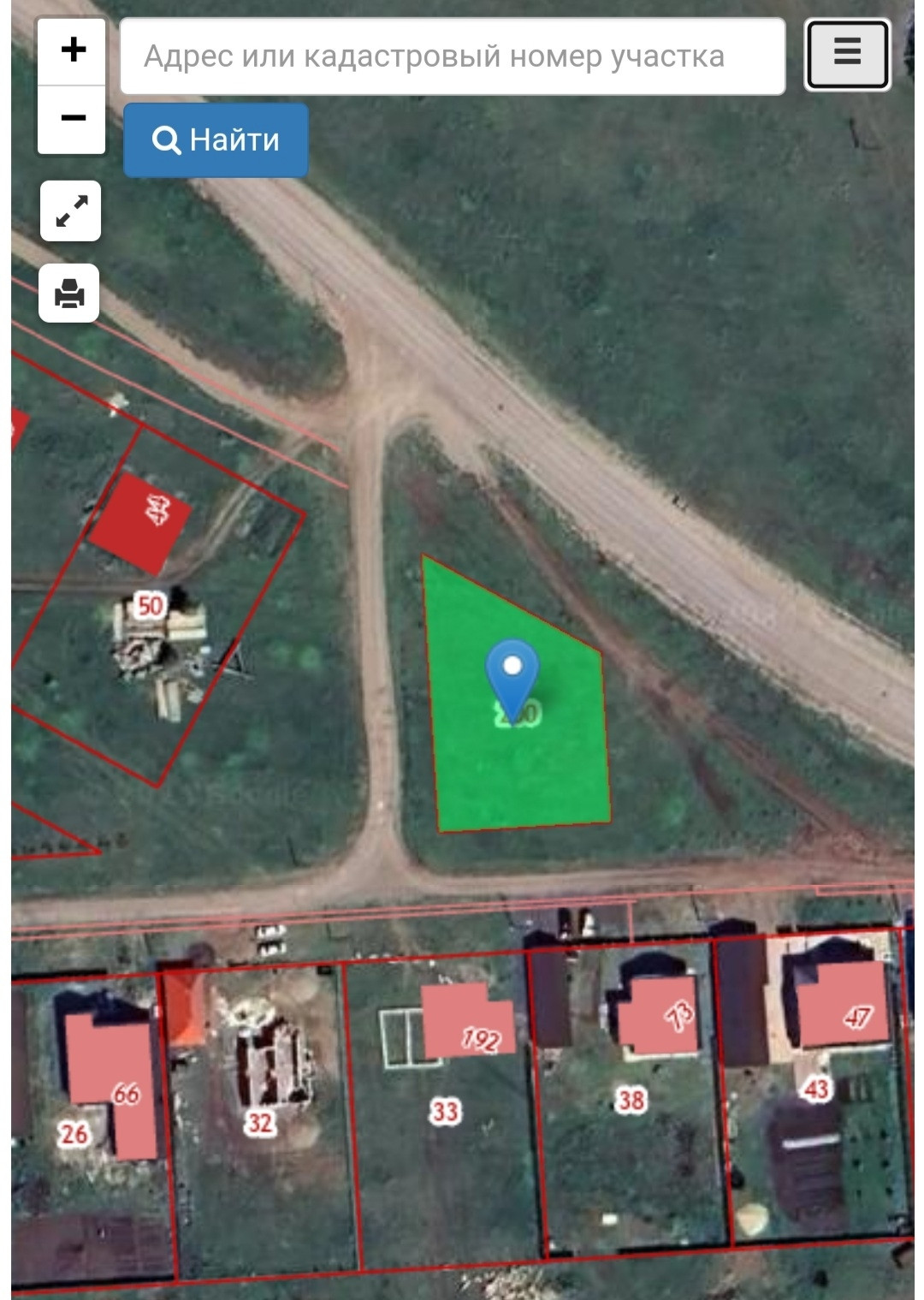Select parcel number 32 on map
Screen dimensions: 924x1300
point(260,1122)
